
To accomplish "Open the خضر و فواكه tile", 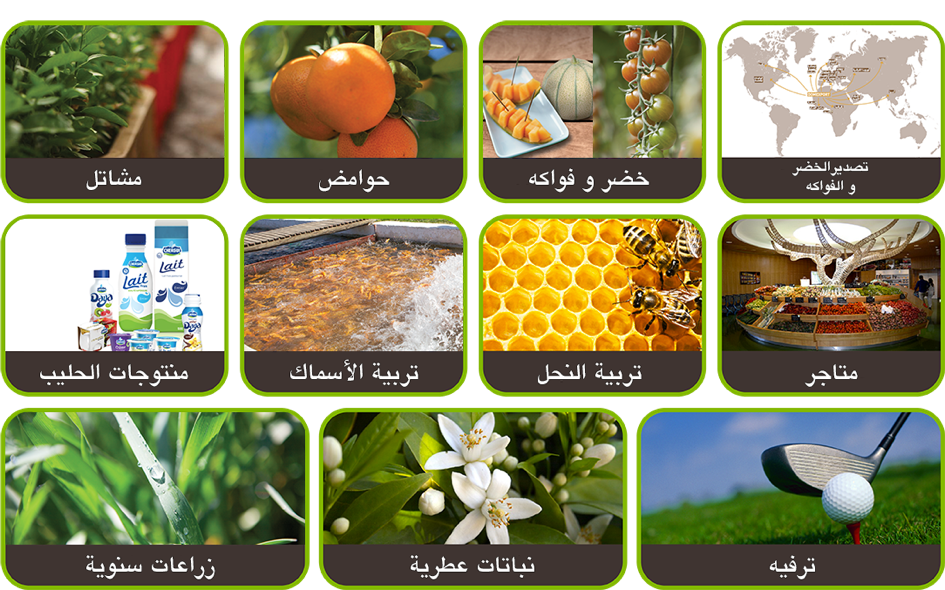I will tap(592, 110).
